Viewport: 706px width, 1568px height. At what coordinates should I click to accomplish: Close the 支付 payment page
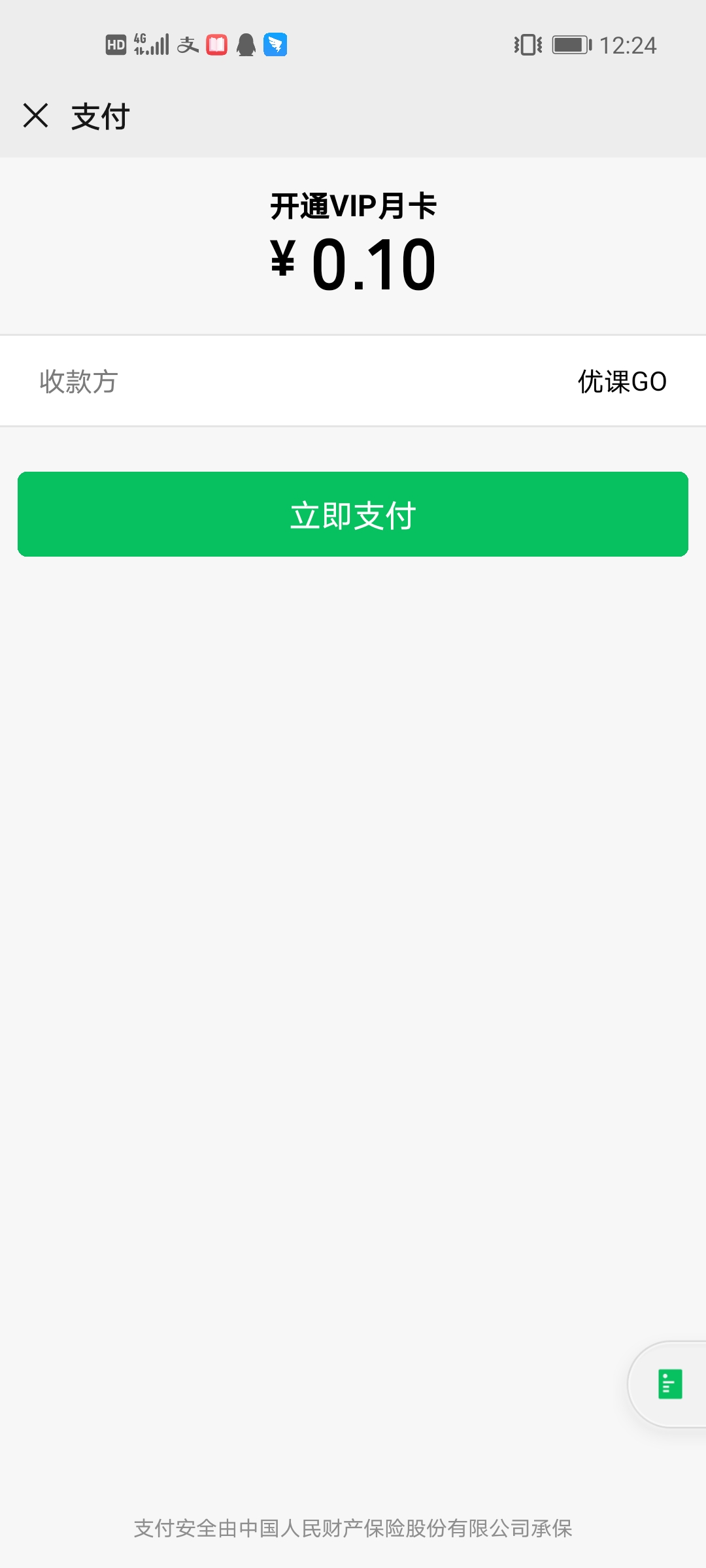(x=36, y=116)
